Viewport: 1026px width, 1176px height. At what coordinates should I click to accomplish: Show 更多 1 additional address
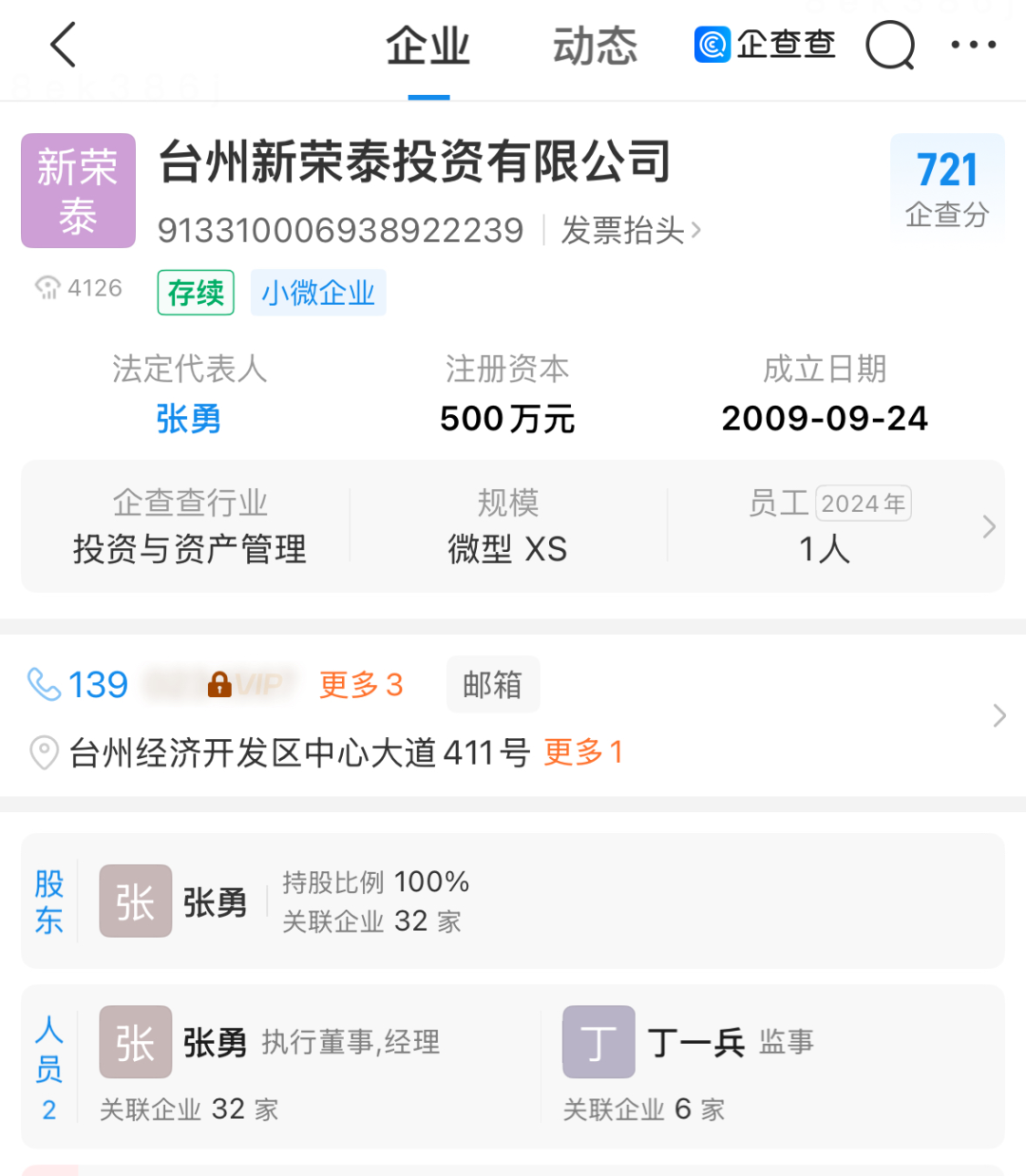pos(583,752)
